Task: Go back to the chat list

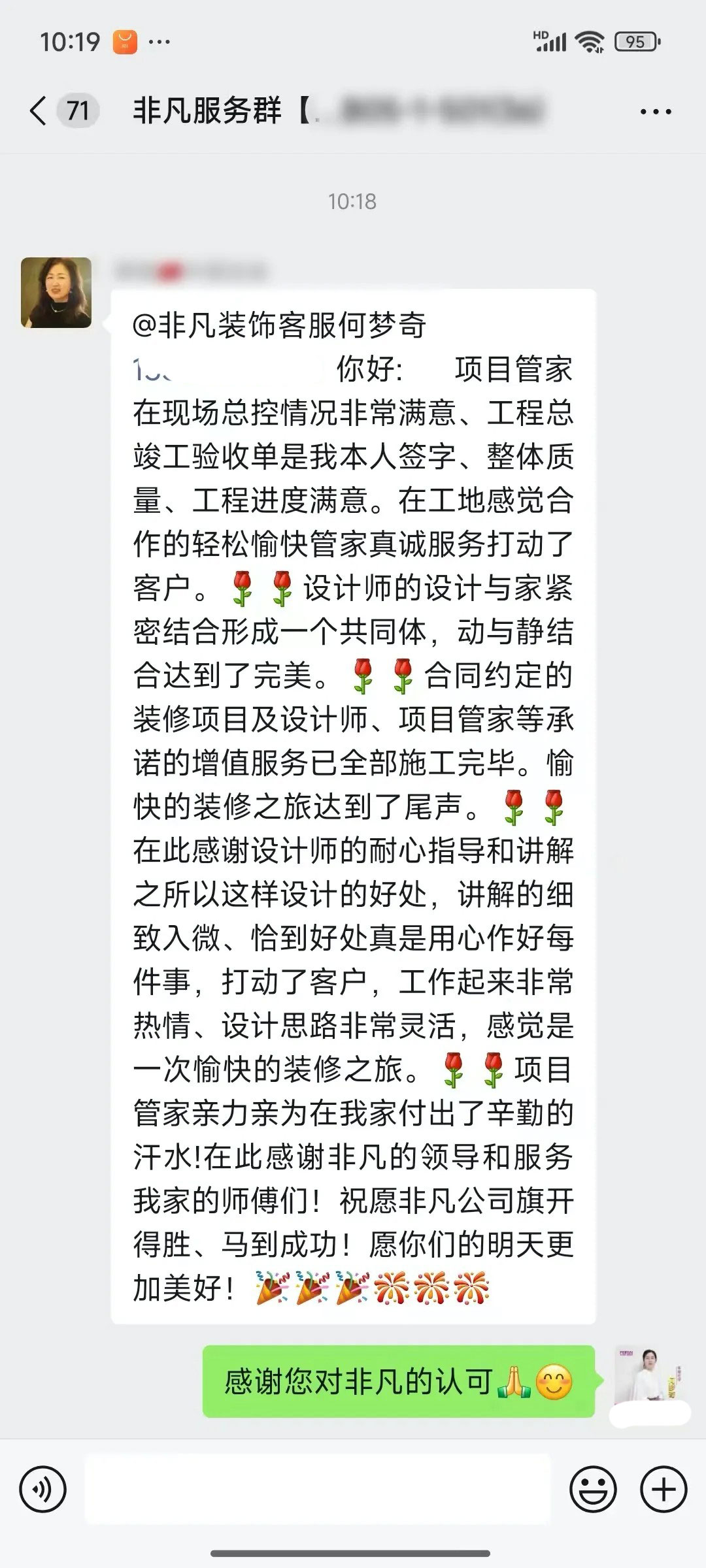Action: (39, 110)
